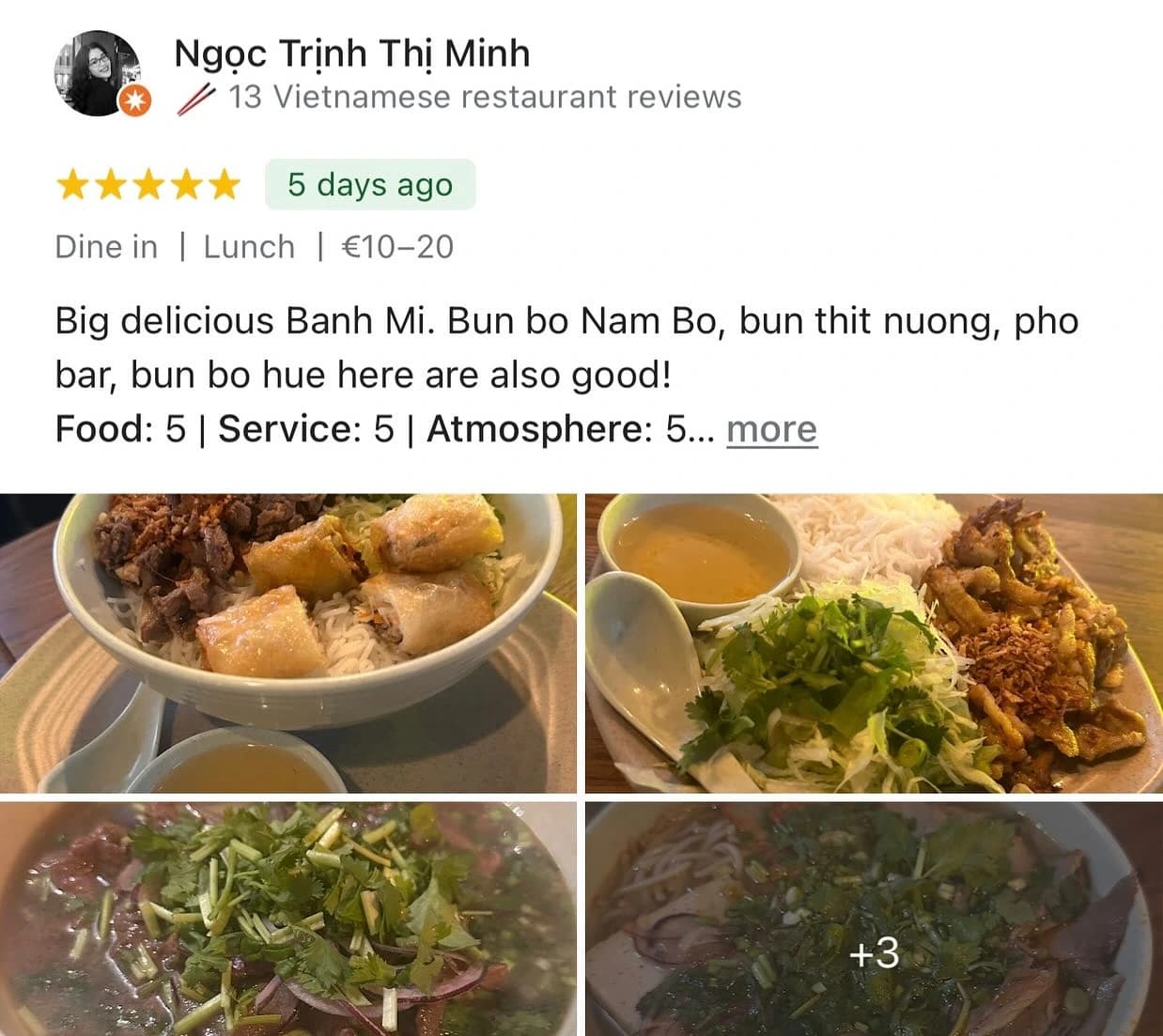This screenshot has height=1036, width=1163.
Task: Open the pho soup with cilantro photo
Action: coord(287,919)
